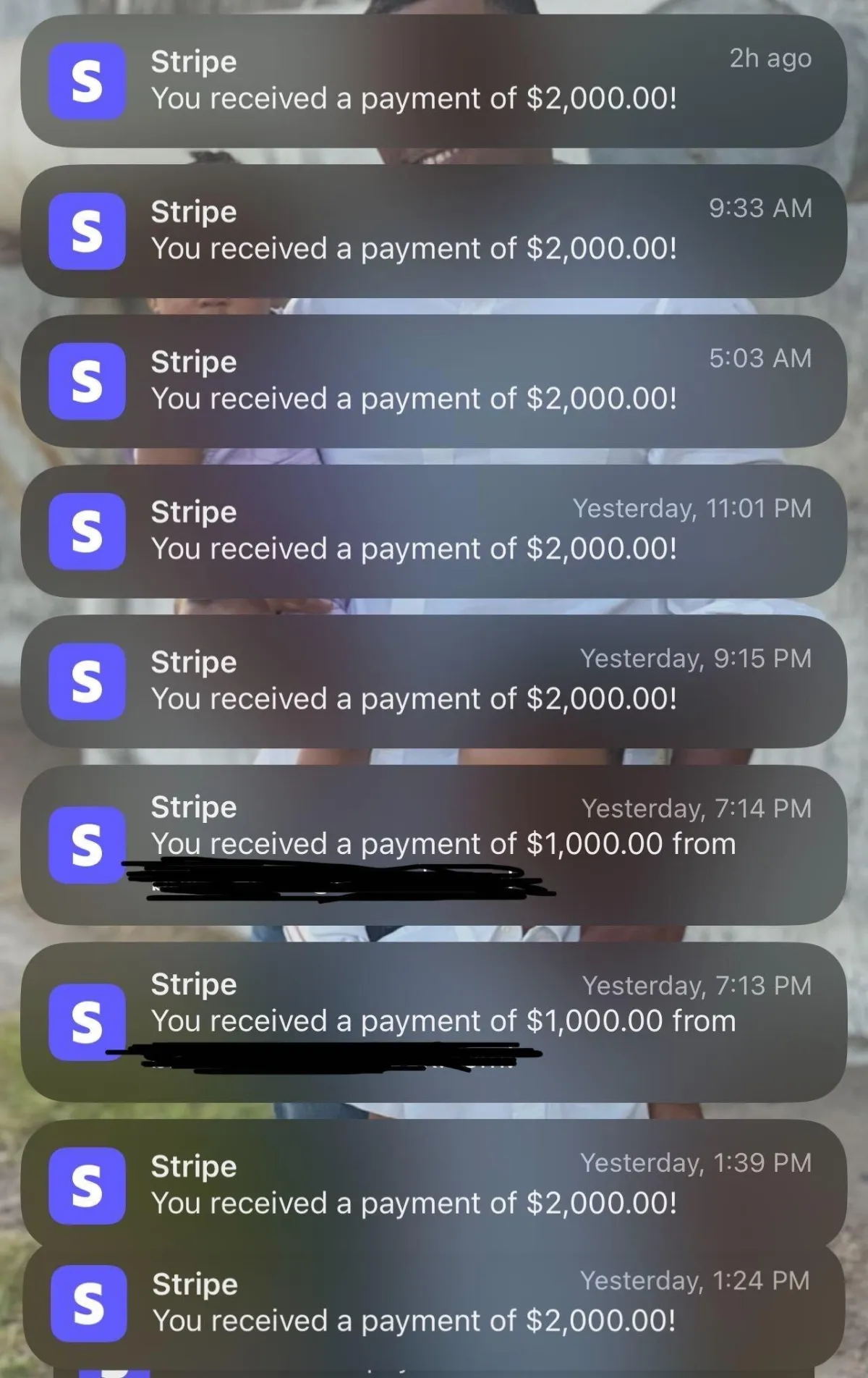This screenshot has width=868, height=1378.
Task: Open the Stripe notification from 2h ago
Action: coord(434,81)
